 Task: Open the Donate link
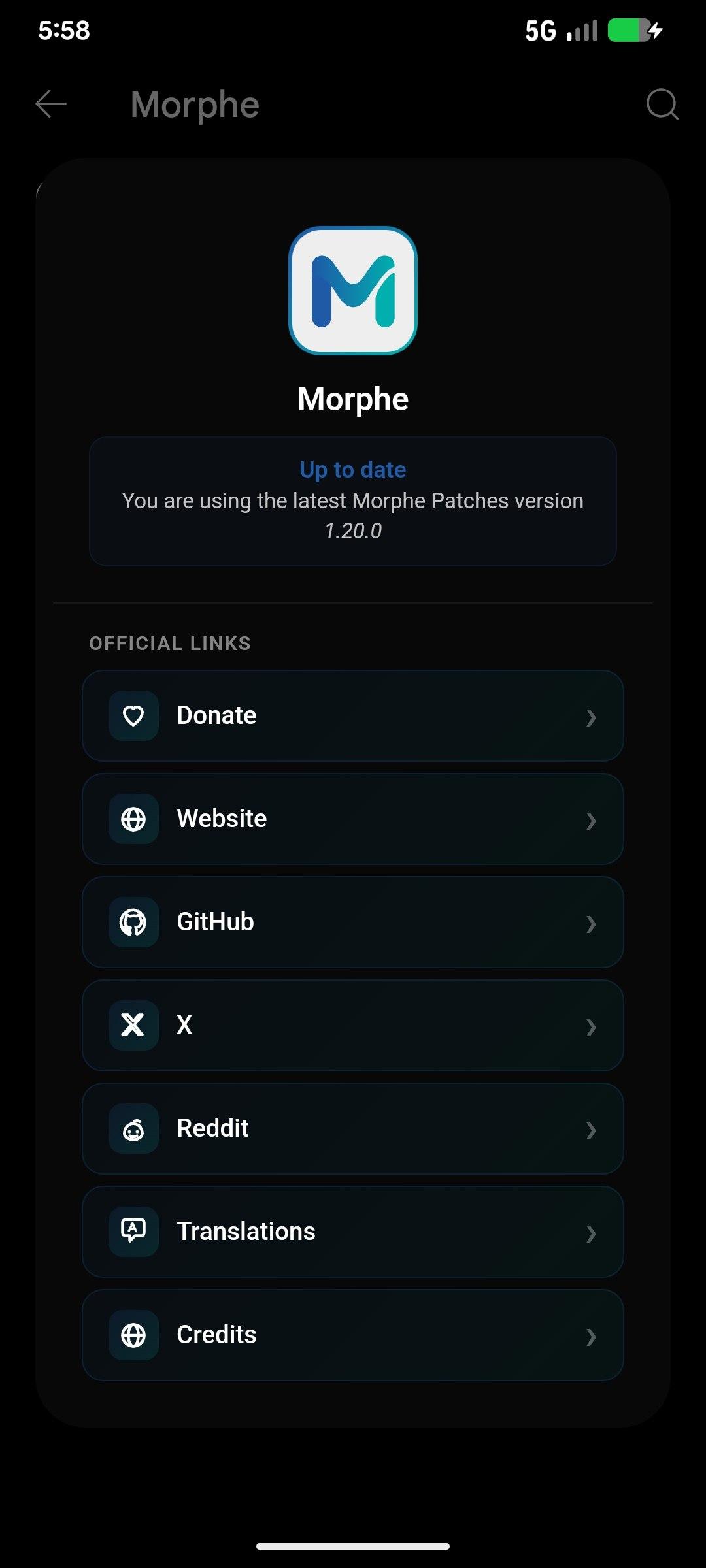point(352,715)
